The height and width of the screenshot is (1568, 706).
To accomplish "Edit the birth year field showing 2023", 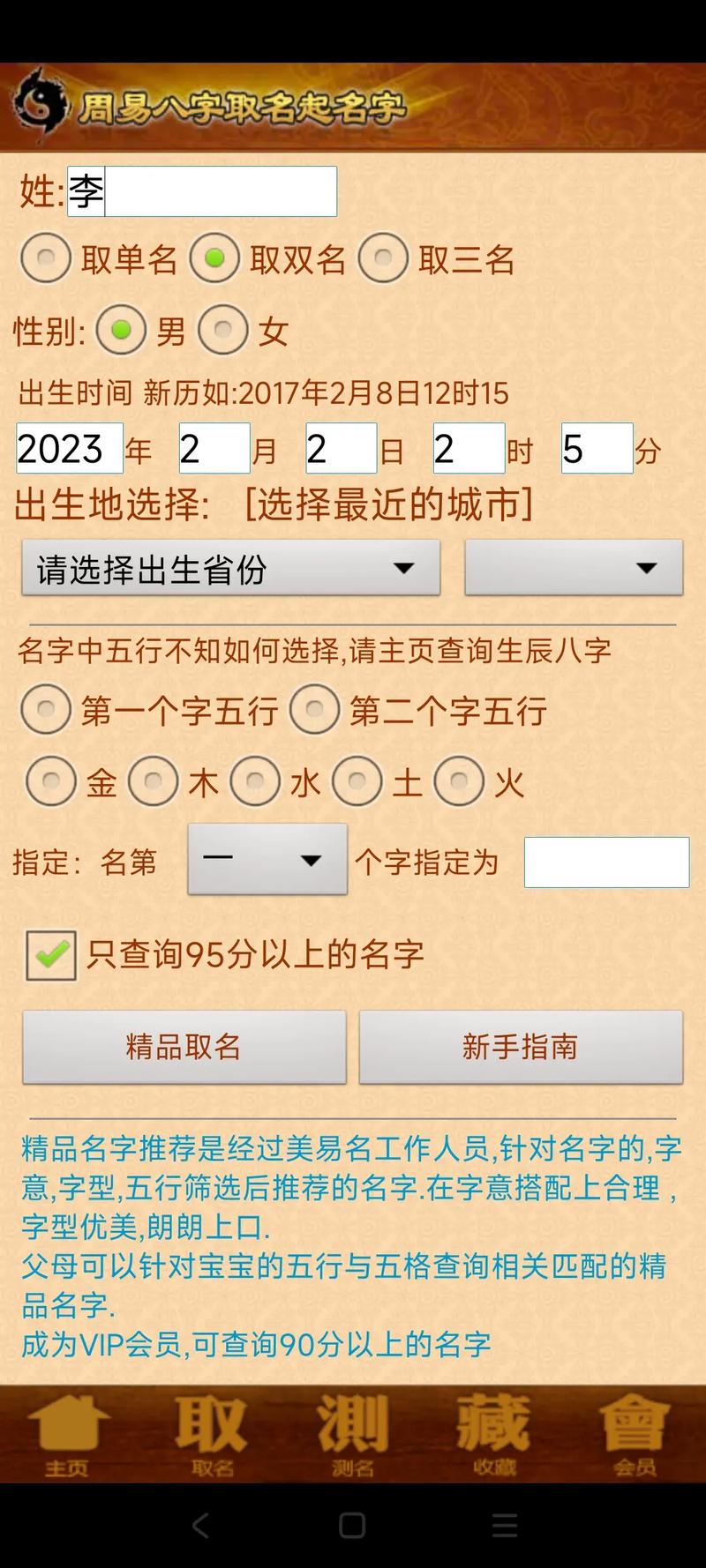I will [x=69, y=449].
